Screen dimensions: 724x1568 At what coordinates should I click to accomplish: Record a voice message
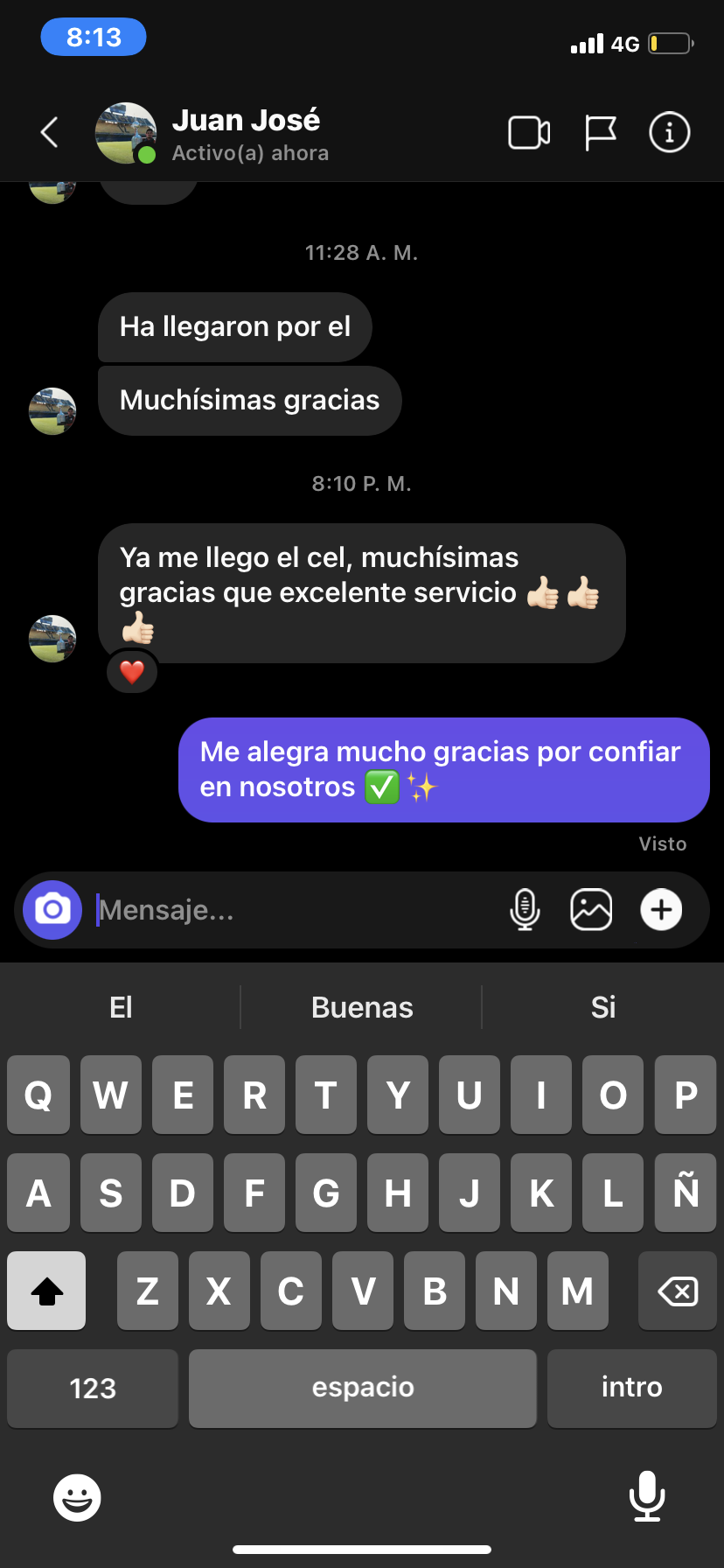coord(525,910)
